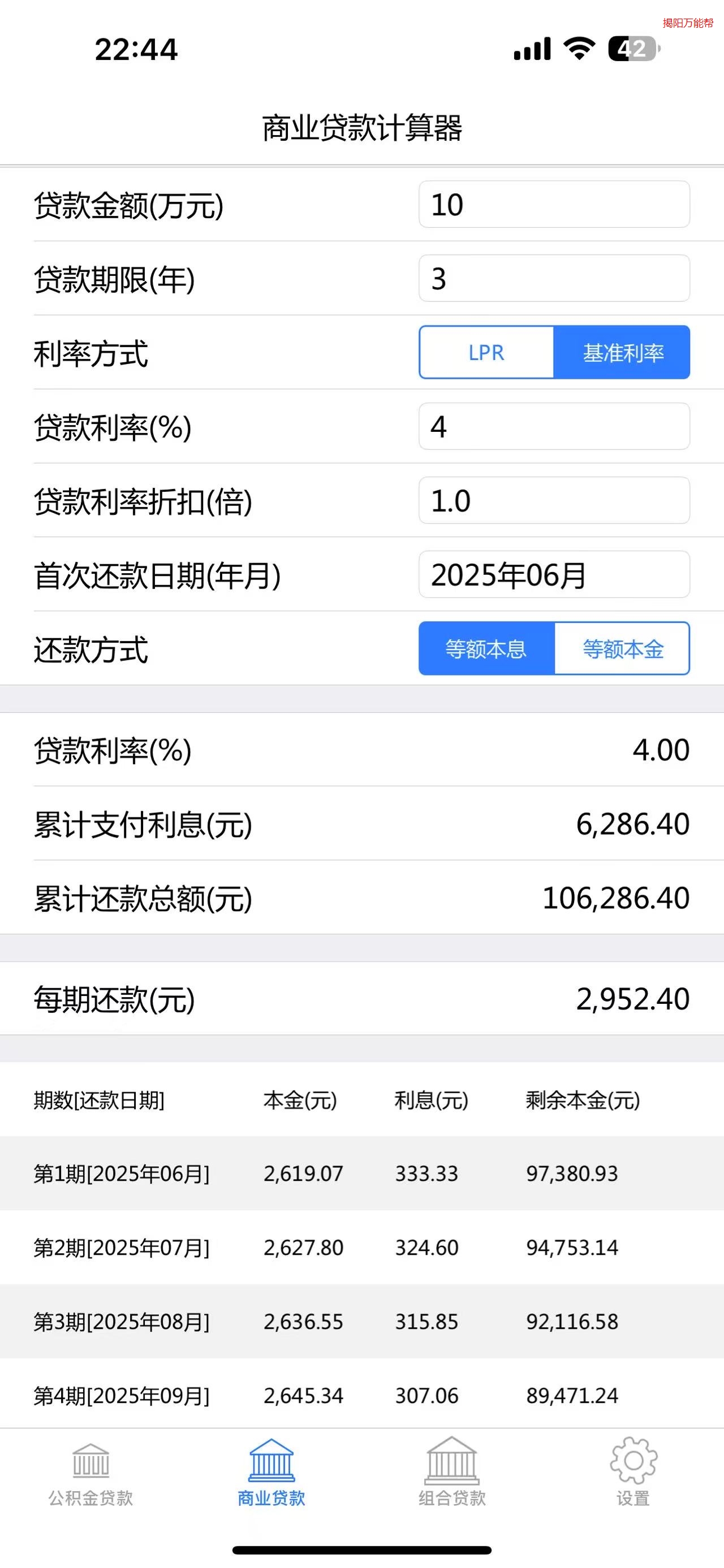Viewport: 724px width, 1568px height.
Task: Edit the rate discount (贷款利率折扣) field
Action: 554,500
